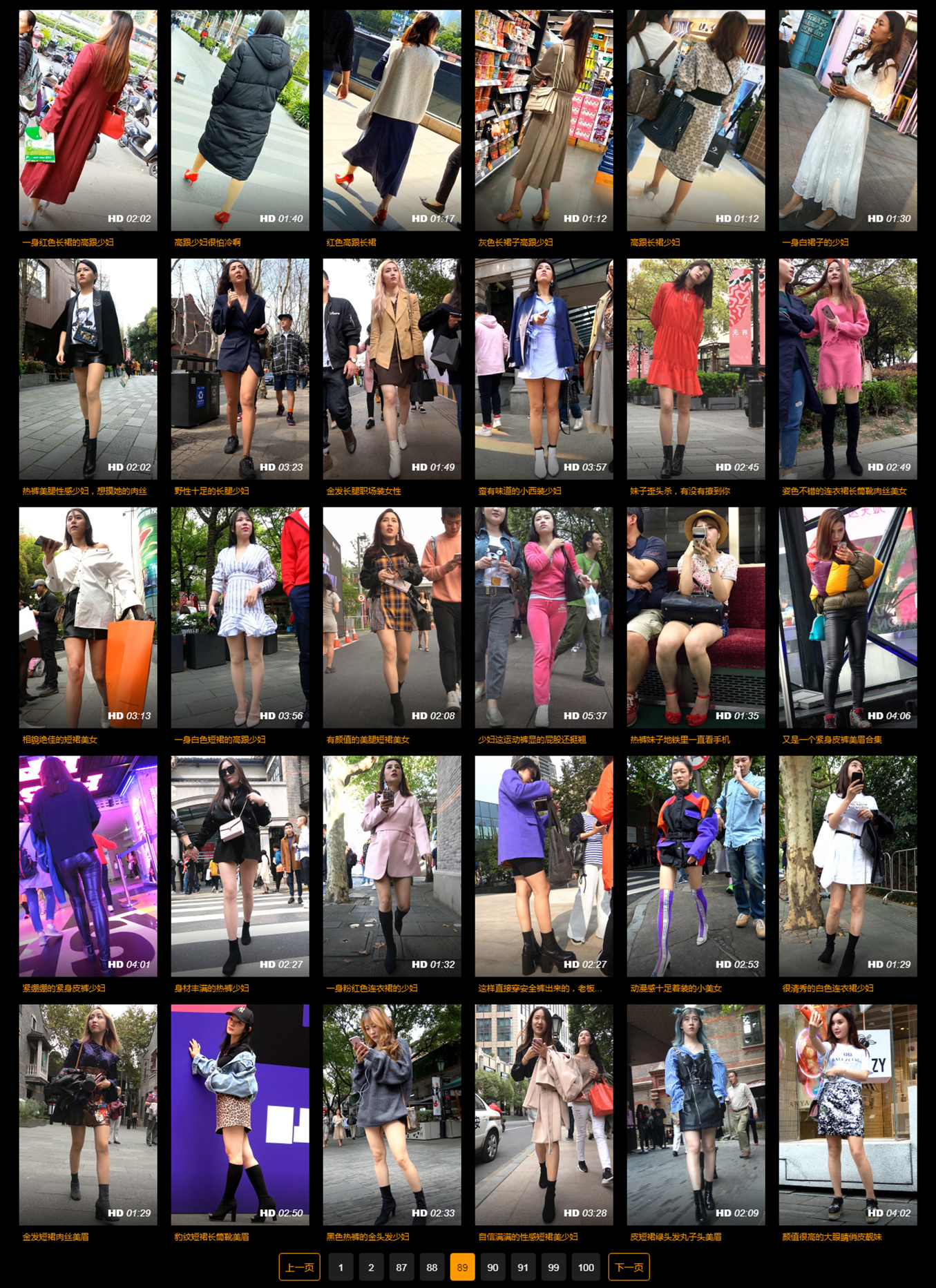936x1288 pixels.
Task: Open page 87
Action: [401, 1267]
